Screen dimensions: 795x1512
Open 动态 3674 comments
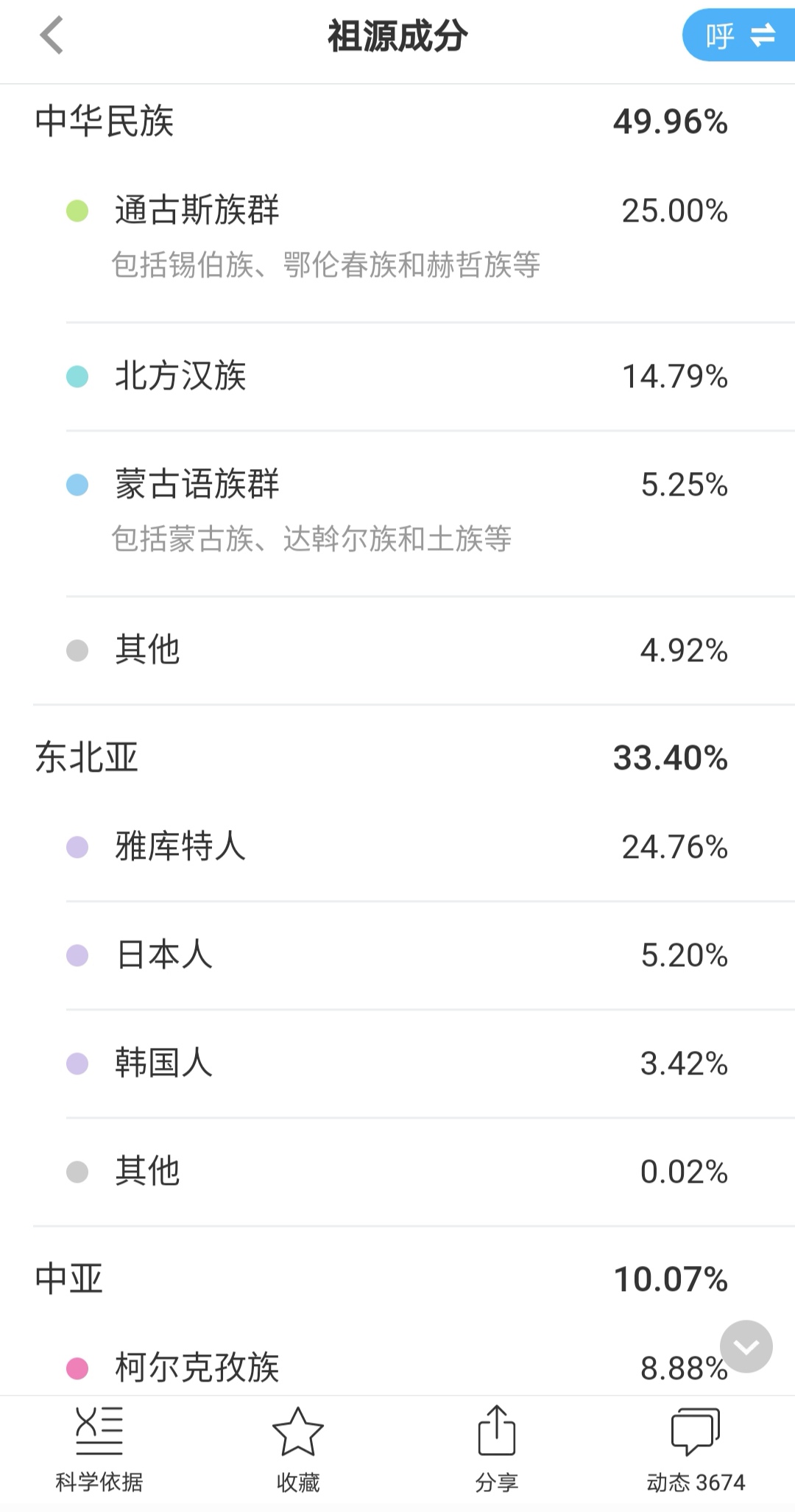click(696, 1449)
